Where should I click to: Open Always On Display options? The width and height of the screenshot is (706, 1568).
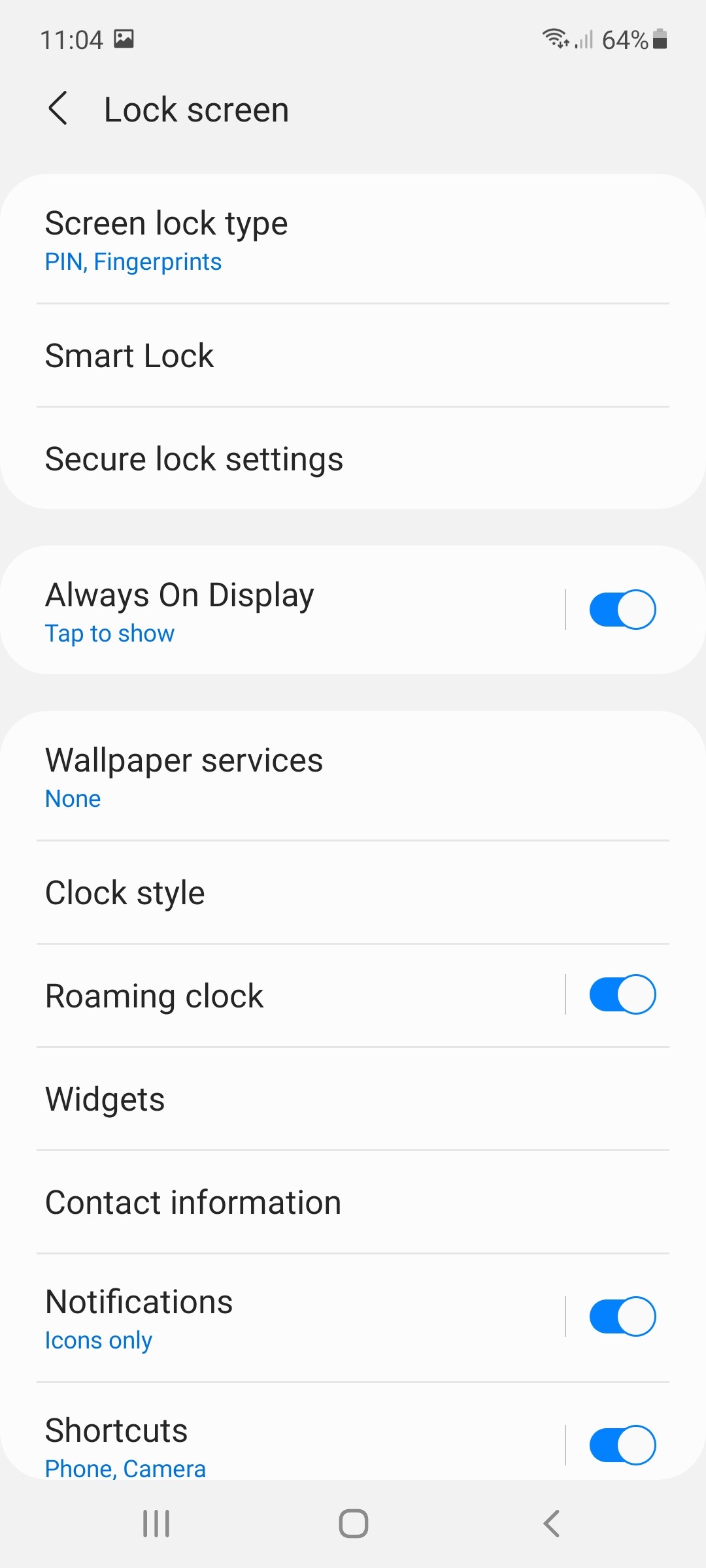pyautogui.click(x=281, y=610)
